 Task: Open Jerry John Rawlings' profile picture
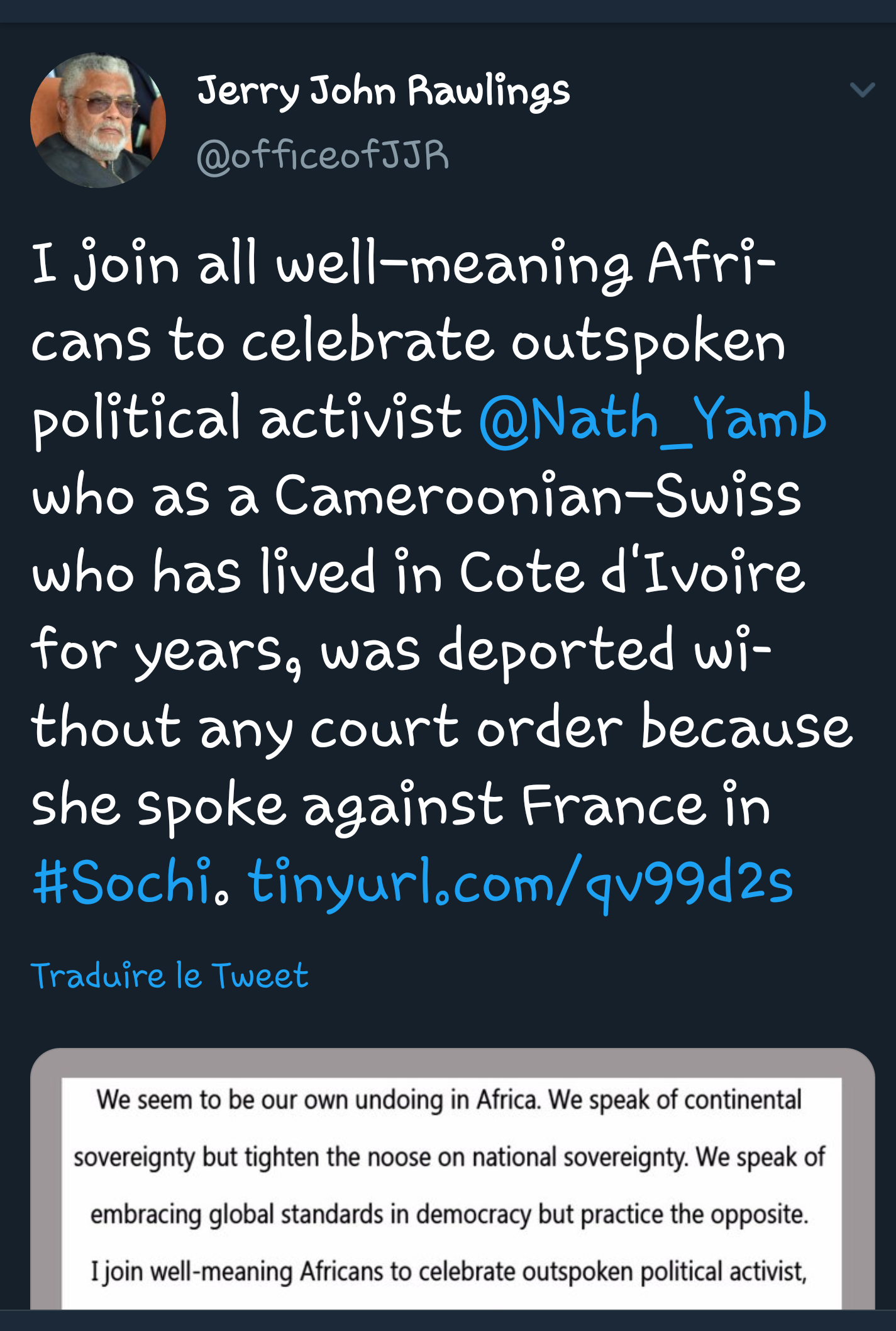(98, 120)
